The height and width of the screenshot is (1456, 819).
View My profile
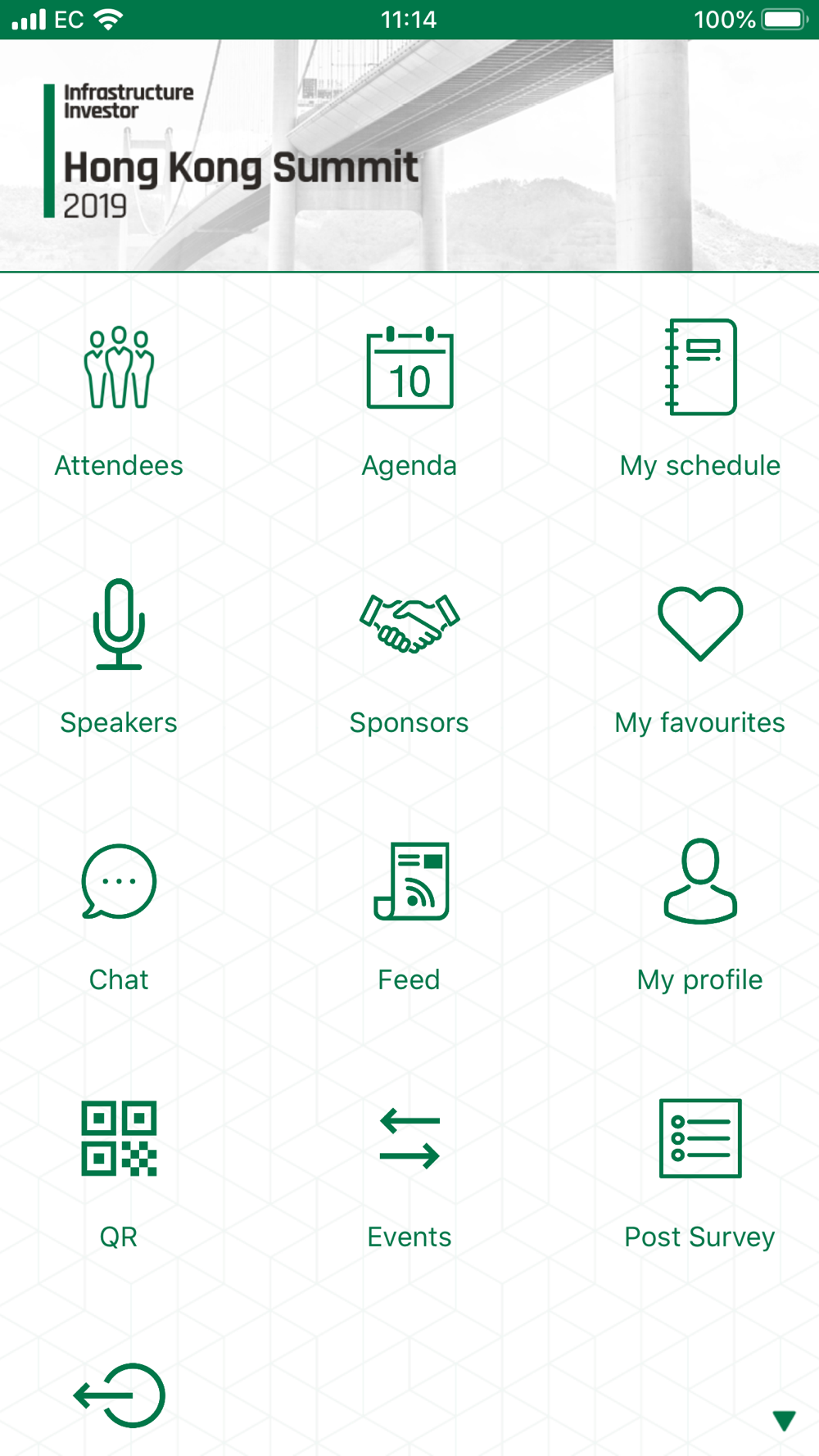[x=700, y=915]
